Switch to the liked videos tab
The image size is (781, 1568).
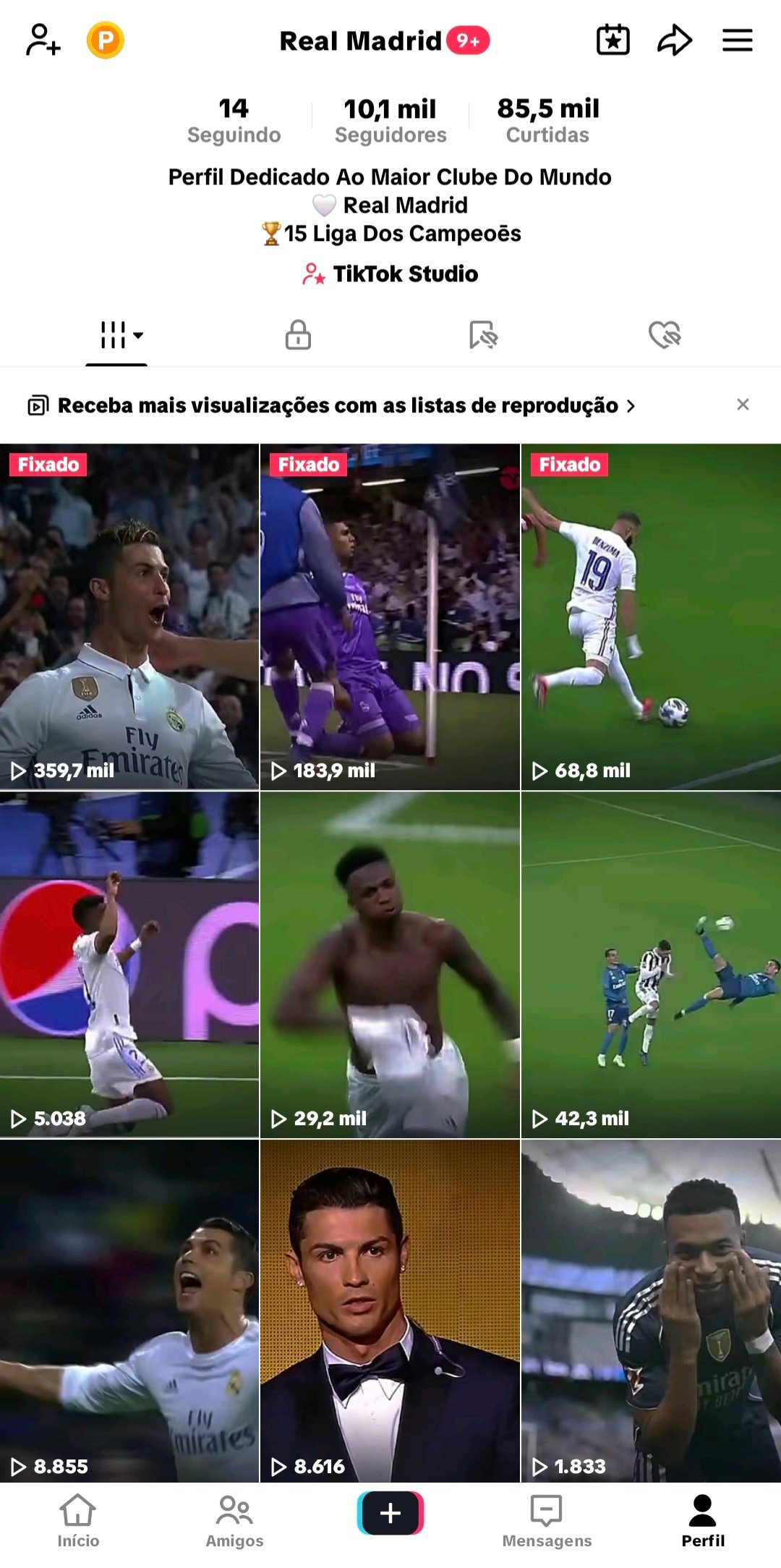click(x=665, y=335)
